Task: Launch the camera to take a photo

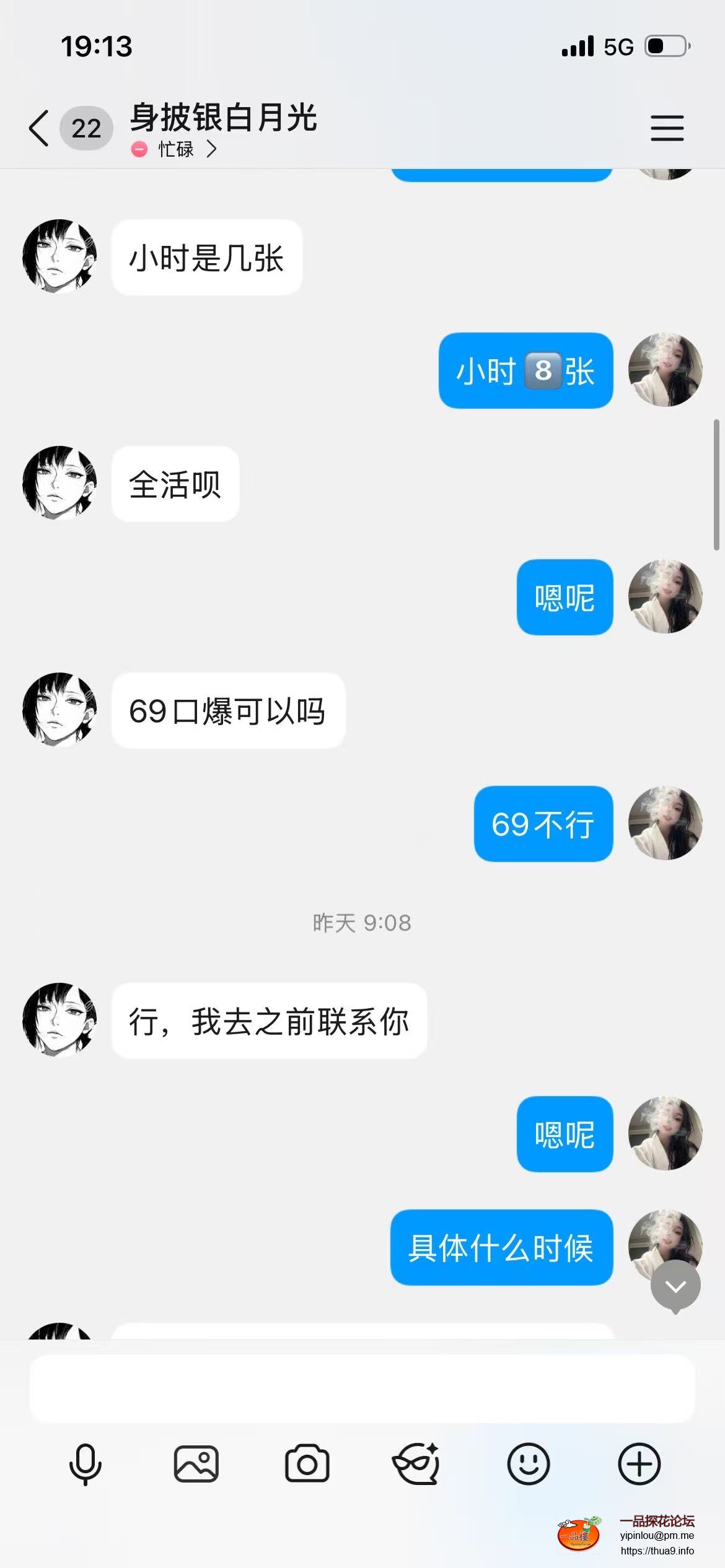Action: pos(307,1464)
